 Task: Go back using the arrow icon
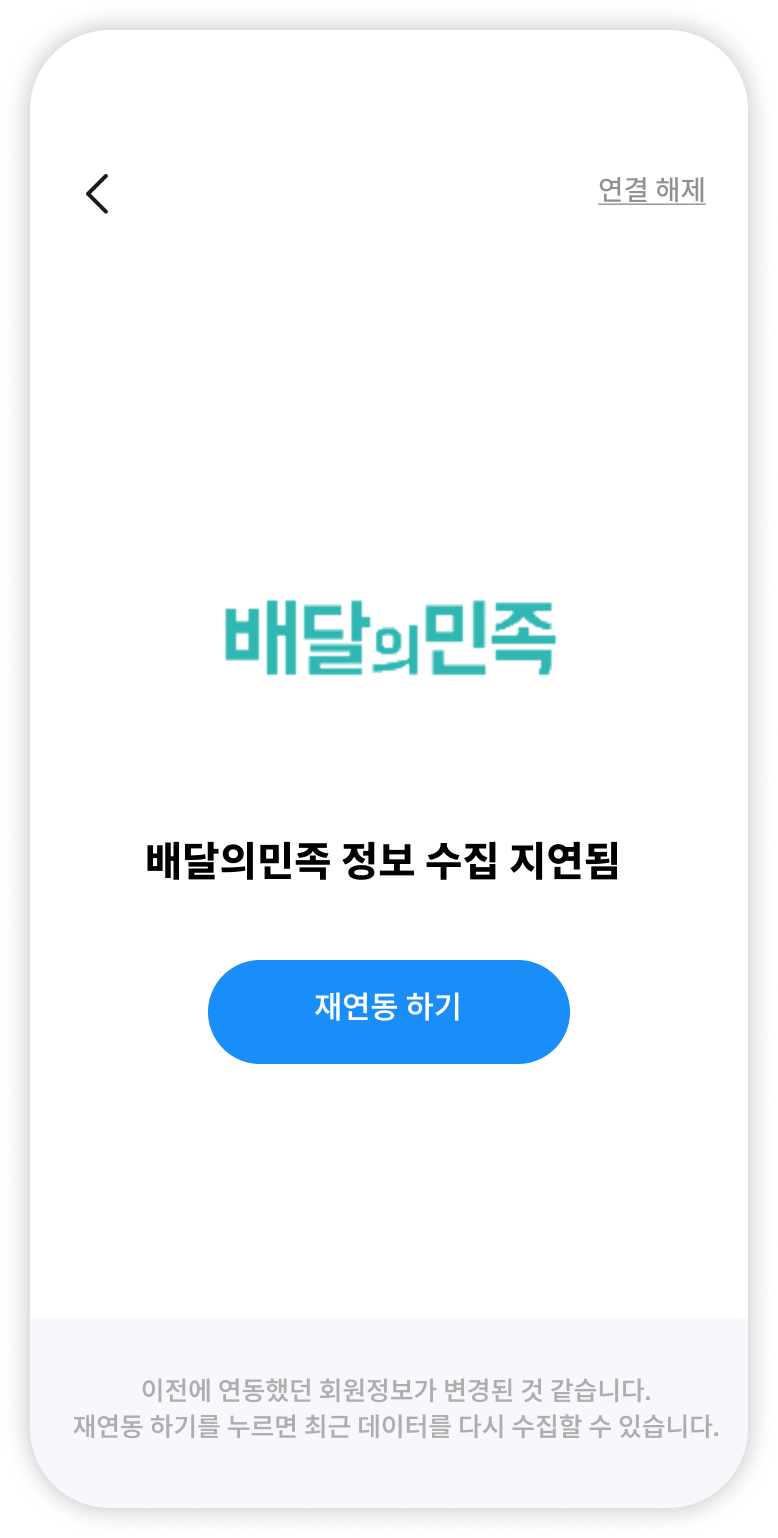97,193
